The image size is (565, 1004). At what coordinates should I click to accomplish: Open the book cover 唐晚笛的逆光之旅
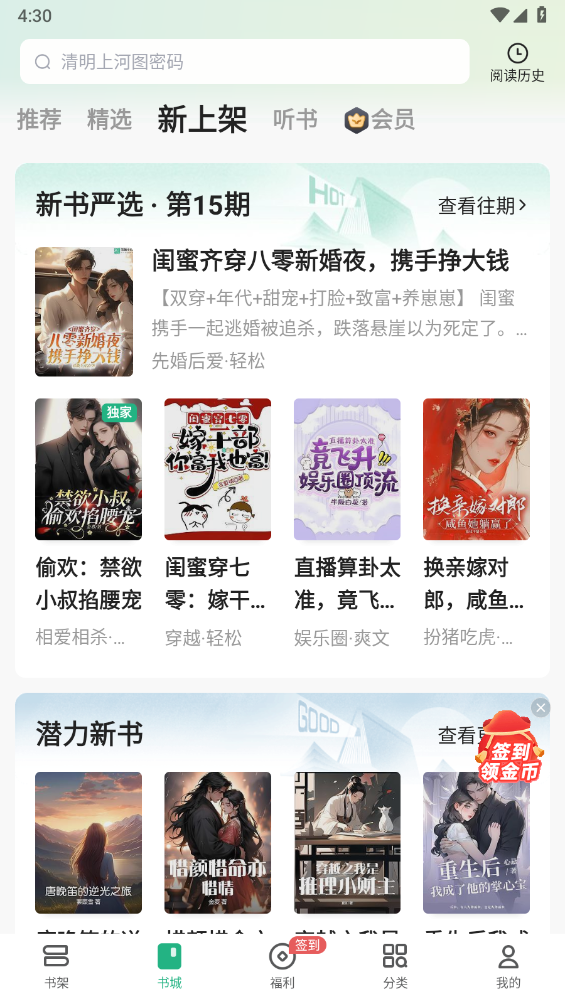[x=88, y=843]
